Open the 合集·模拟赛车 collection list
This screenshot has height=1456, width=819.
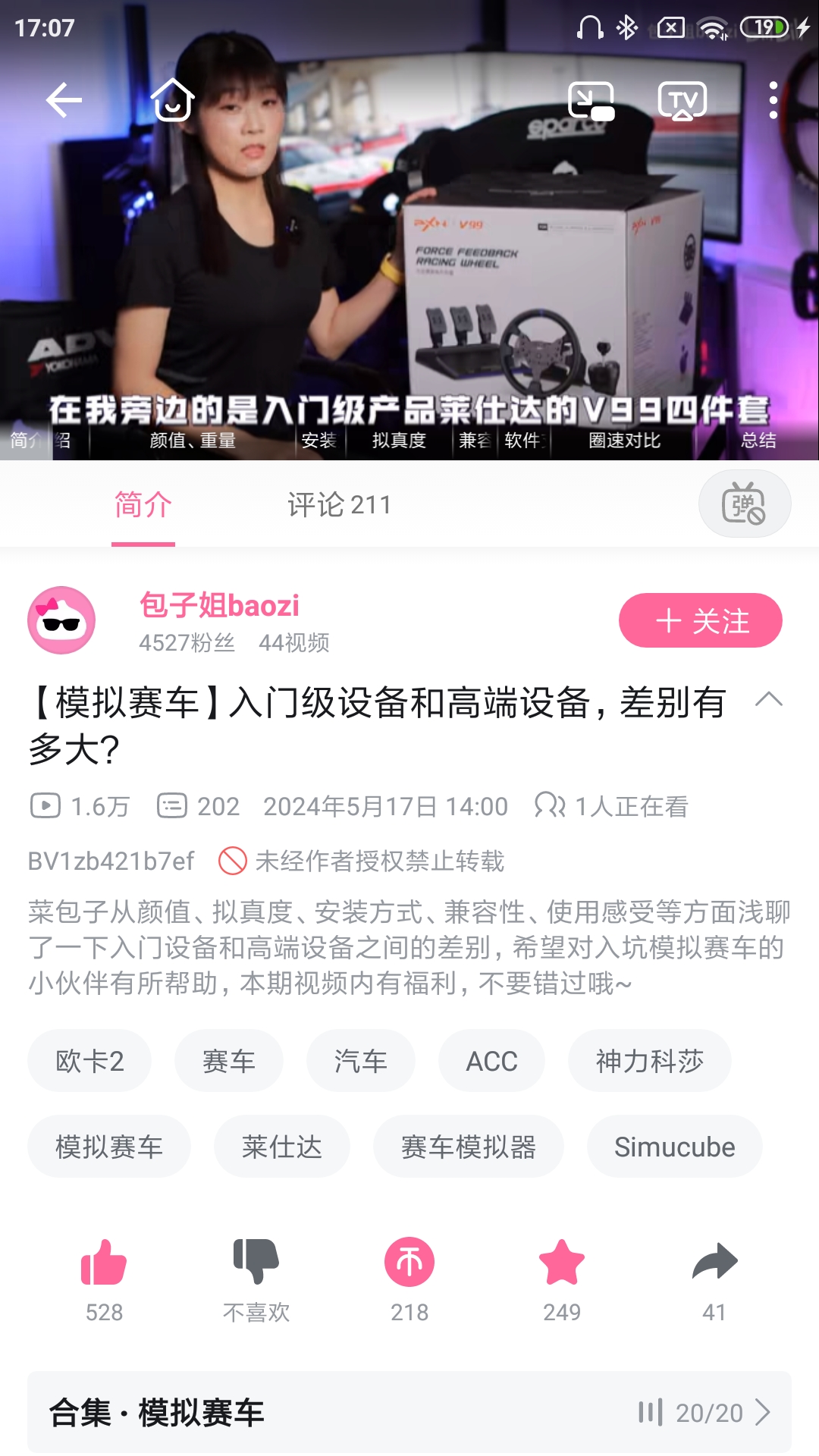[x=409, y=1412]
